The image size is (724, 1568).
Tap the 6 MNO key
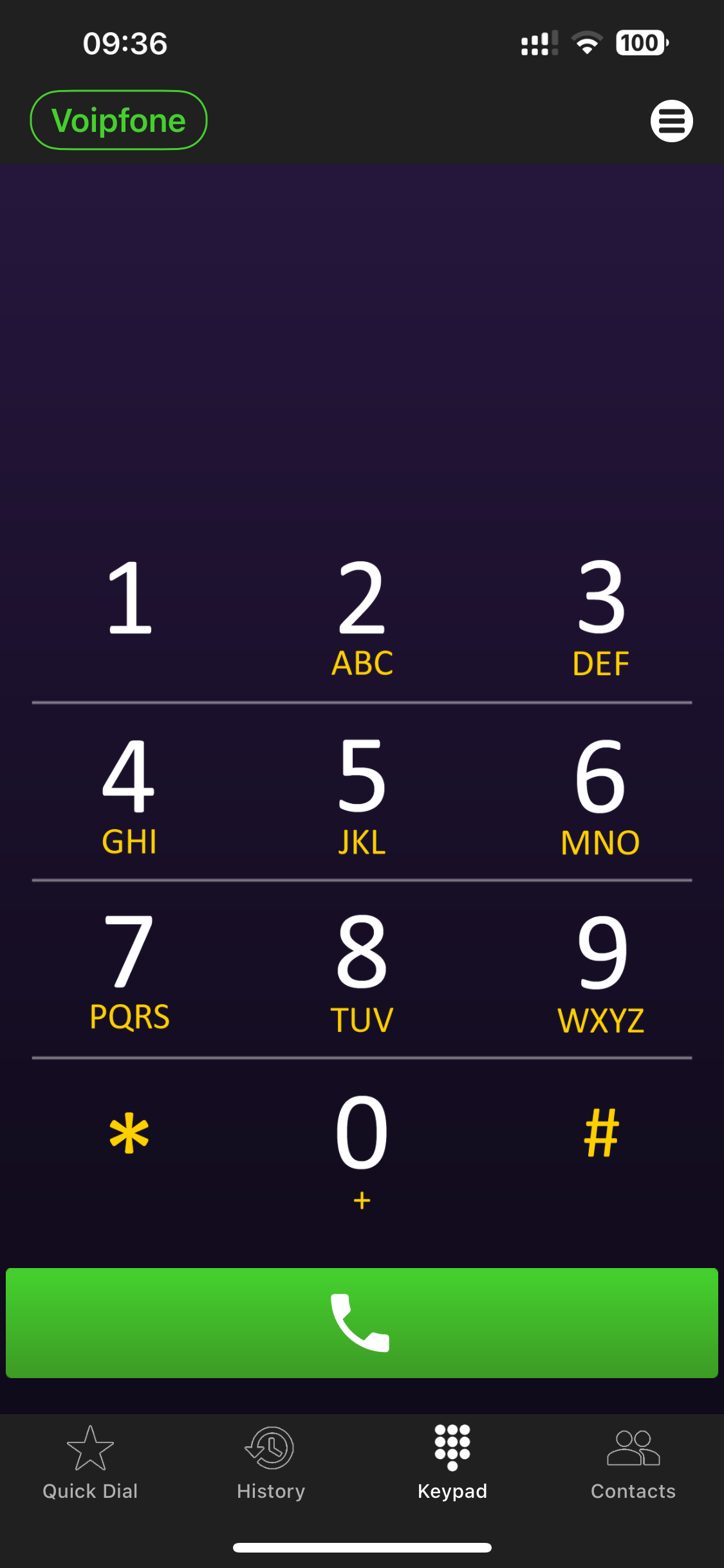600,793
